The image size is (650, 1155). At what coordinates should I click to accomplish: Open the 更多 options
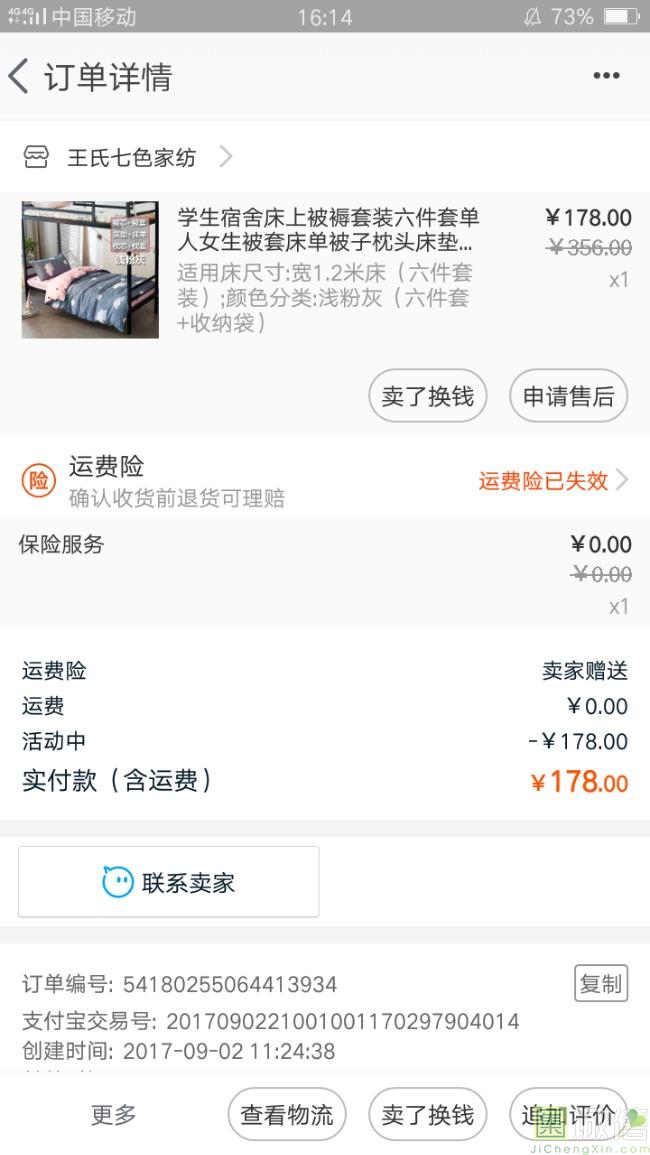coord(114,1114)
